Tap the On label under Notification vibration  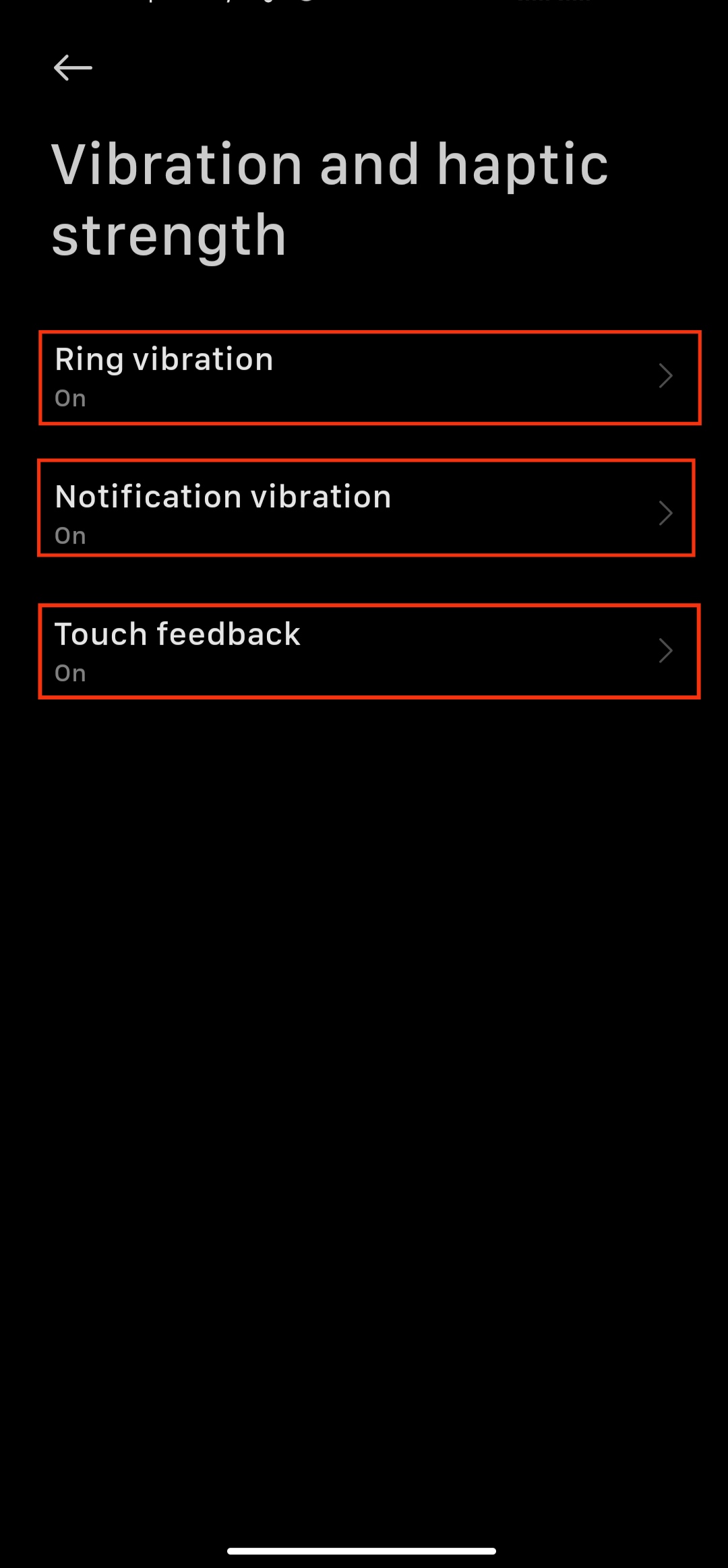(x=69, y=535)
